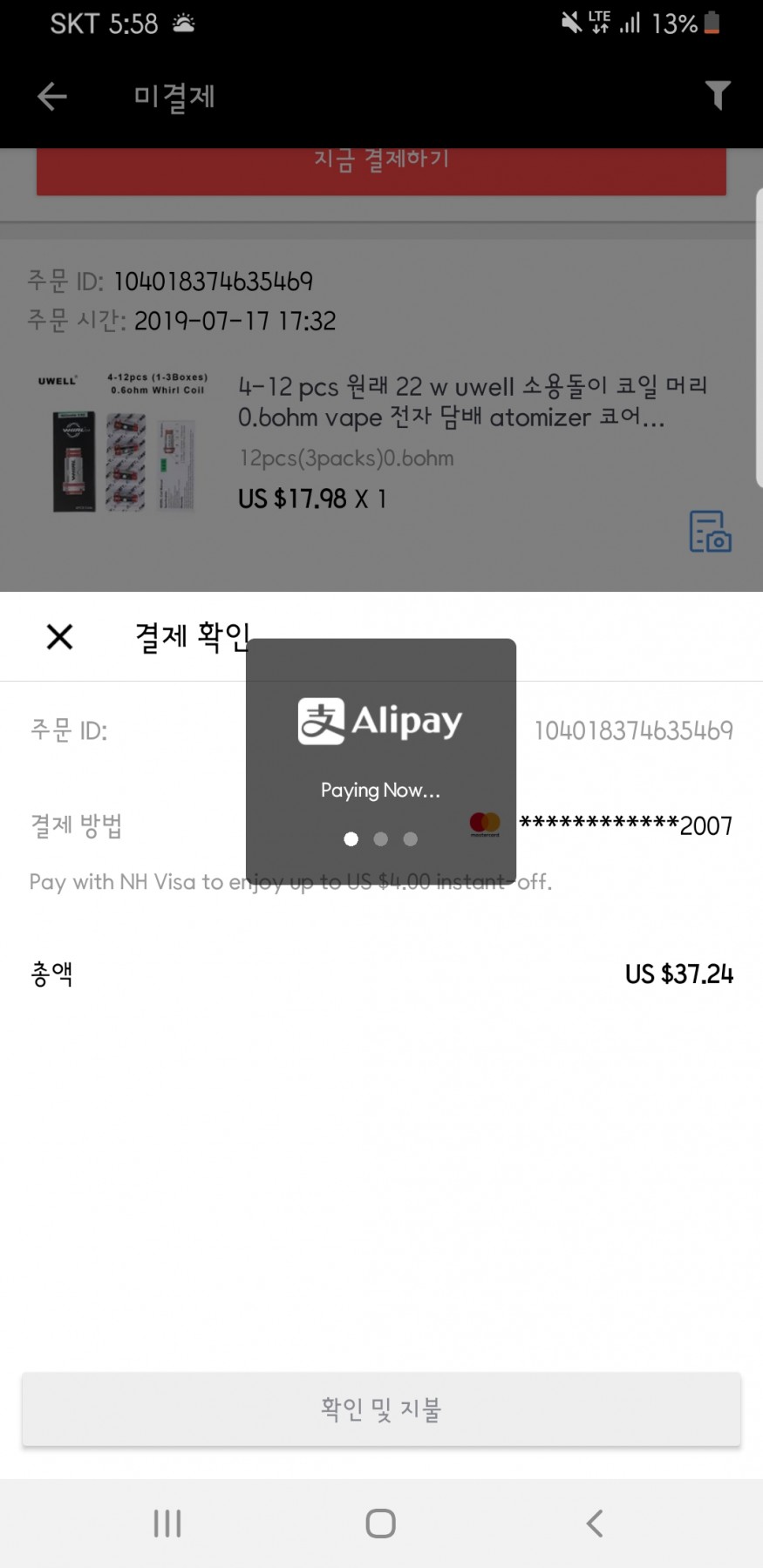Go back from the 미결제 page
The height and width of the screenshot is (1568, 763).
(52, 96)
